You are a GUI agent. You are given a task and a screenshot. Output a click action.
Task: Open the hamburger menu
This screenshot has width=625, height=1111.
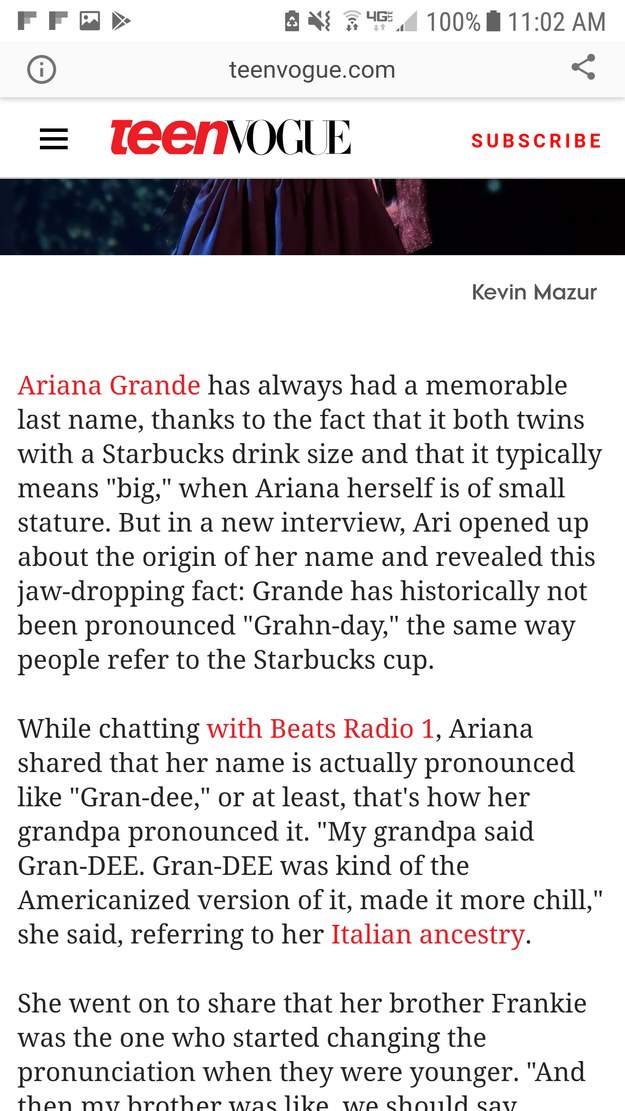point(54,140)
